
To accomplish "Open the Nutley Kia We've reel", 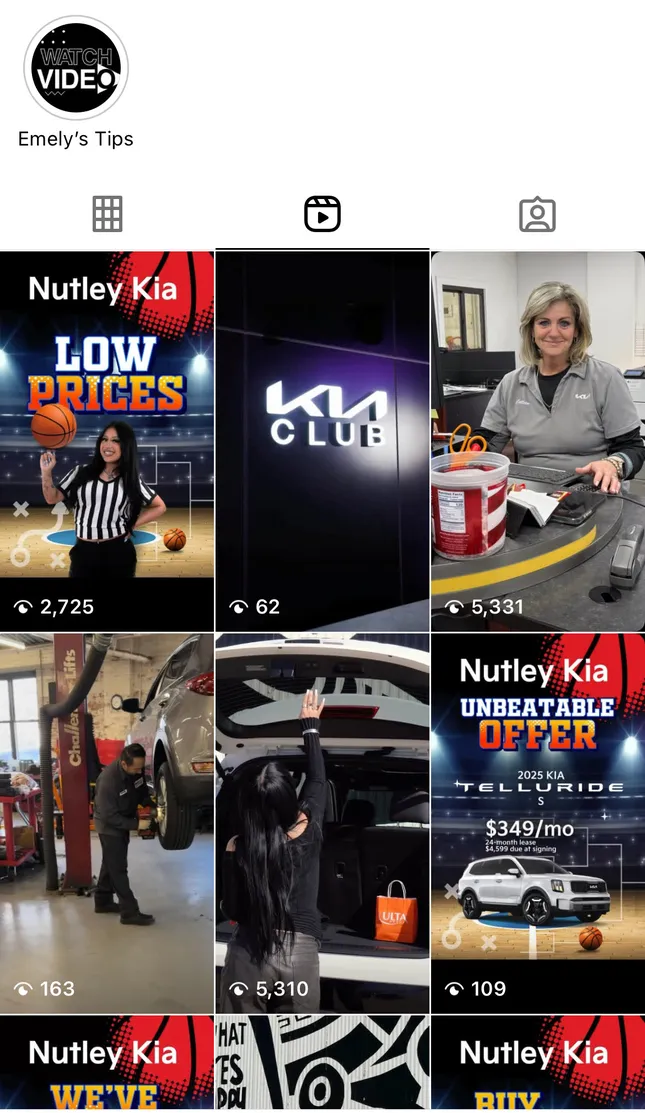I will coord(107,1064).
